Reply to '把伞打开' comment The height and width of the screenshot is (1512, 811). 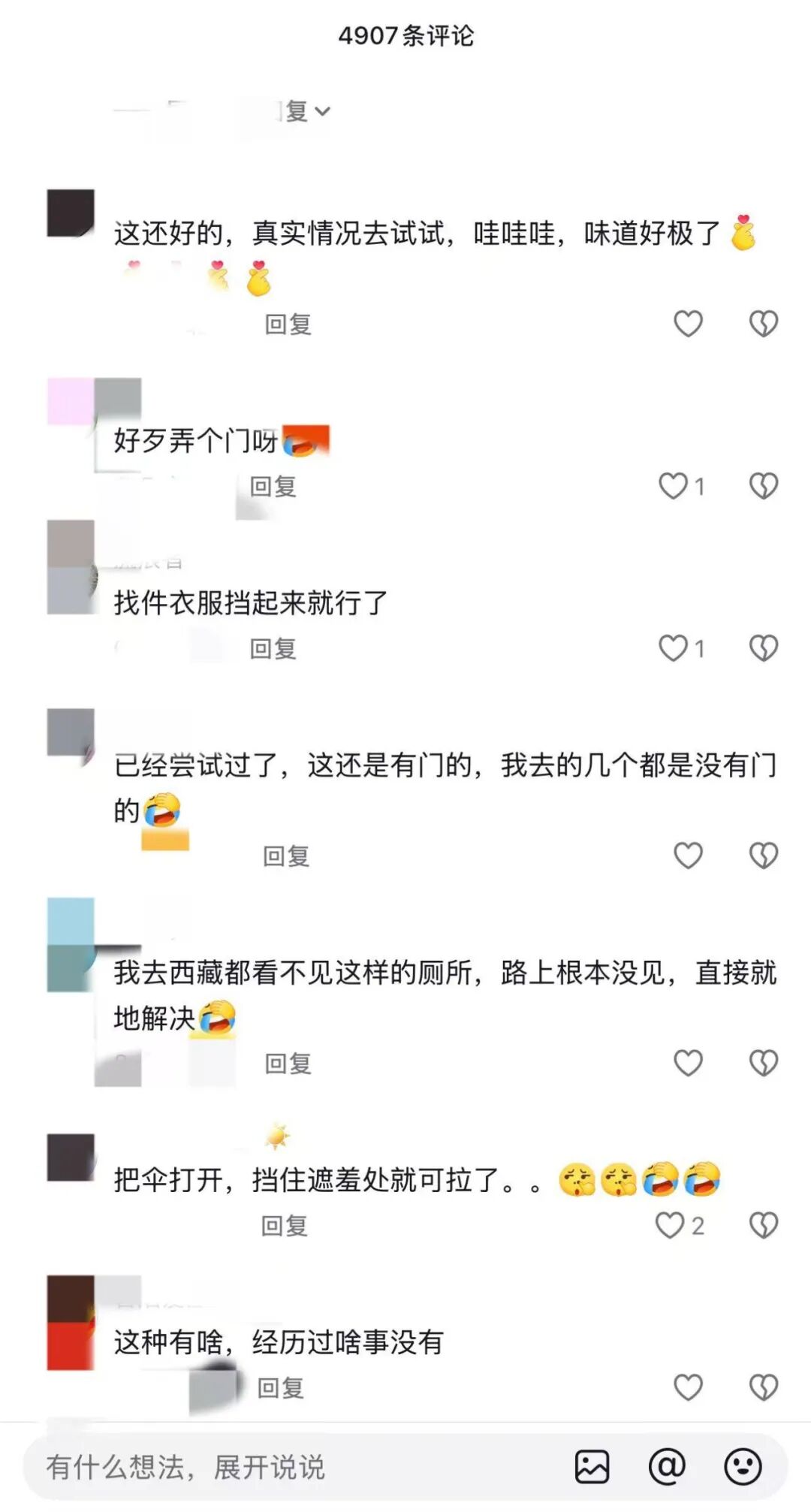click(x=285, y=1226)
